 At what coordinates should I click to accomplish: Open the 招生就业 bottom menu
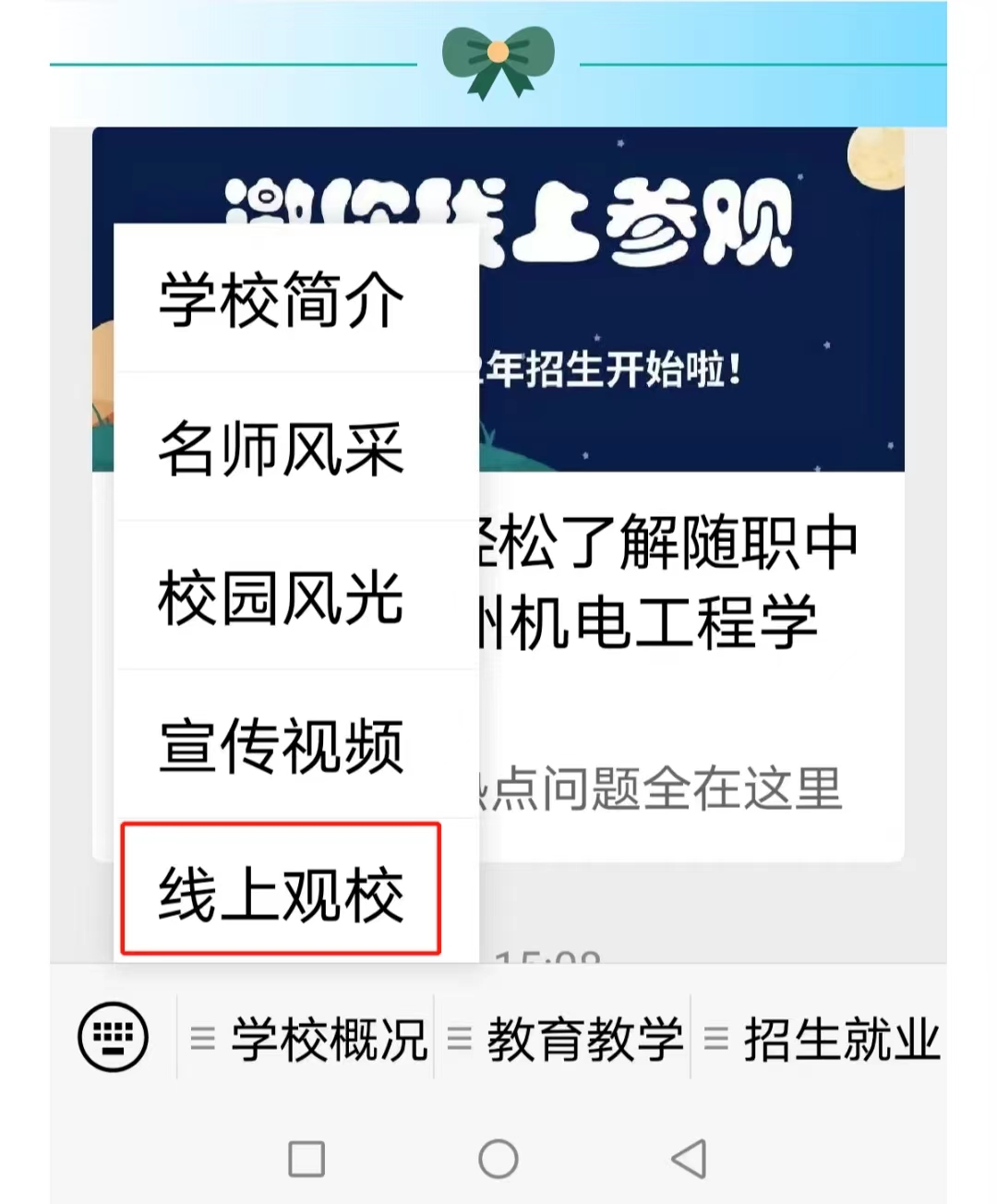822,1039
